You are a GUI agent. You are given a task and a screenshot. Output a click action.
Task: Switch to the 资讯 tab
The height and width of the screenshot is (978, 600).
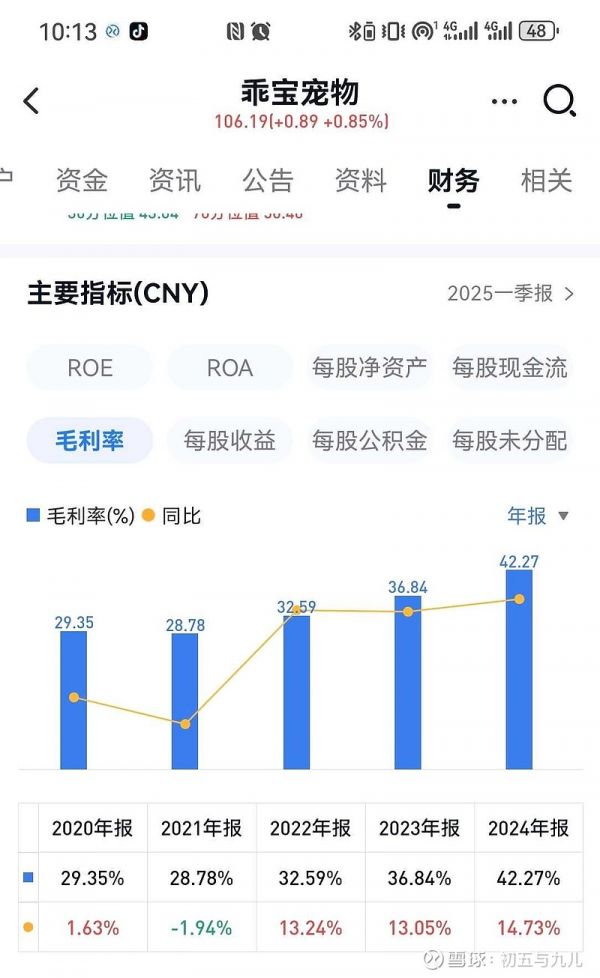(175, 181)
